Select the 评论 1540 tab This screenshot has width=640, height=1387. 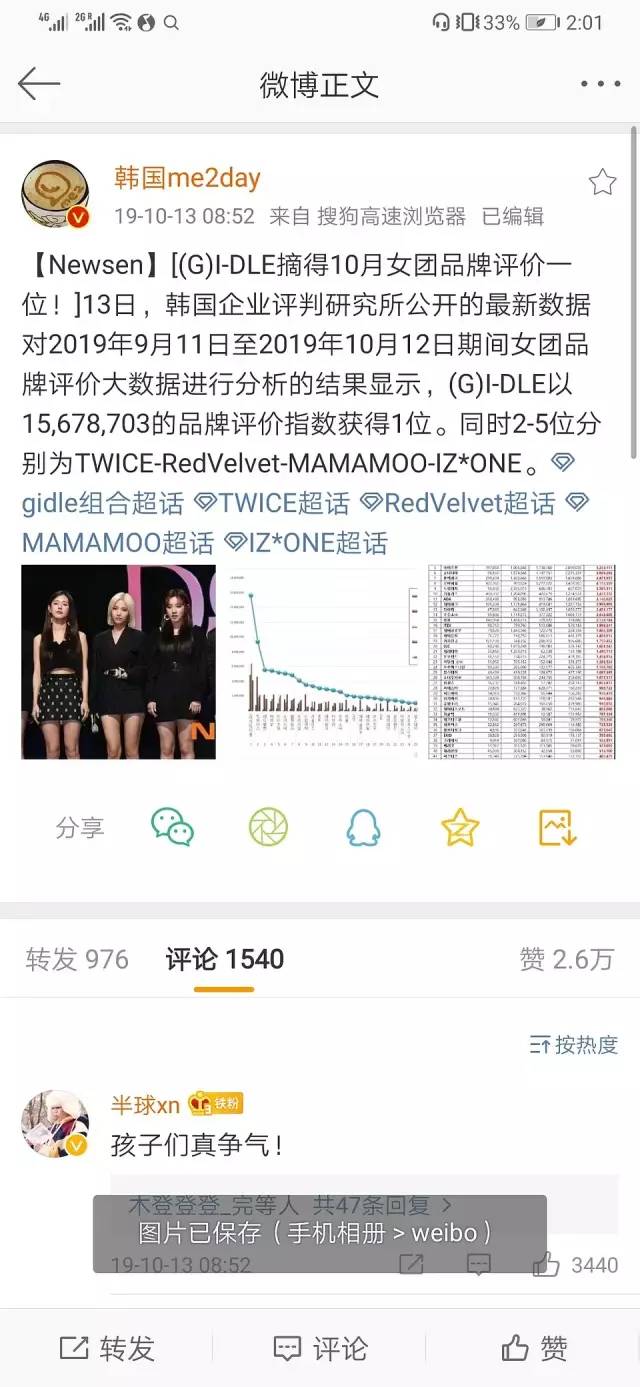click(225, 959)
